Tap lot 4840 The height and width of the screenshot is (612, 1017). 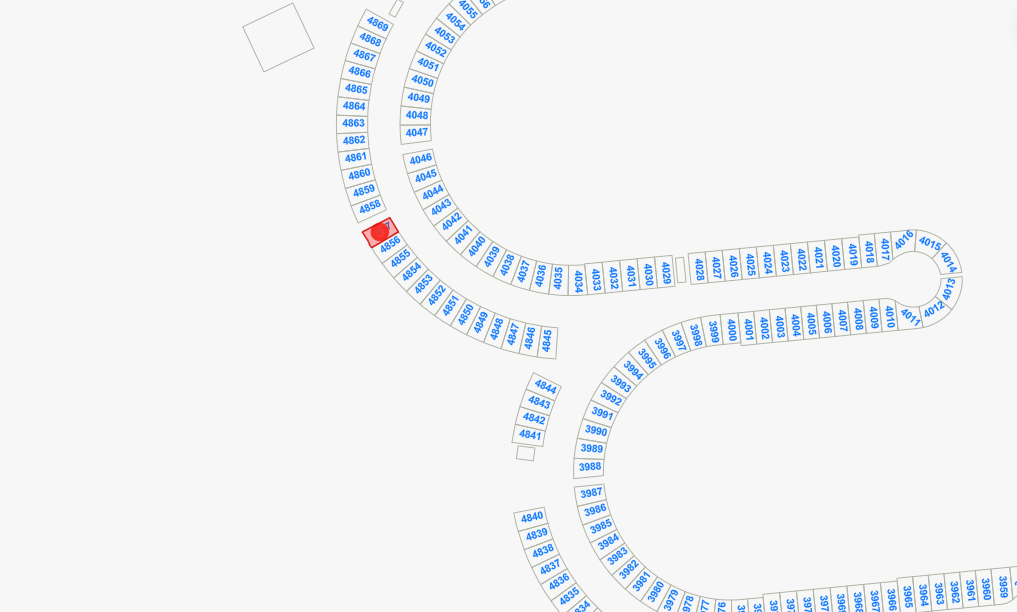click(x=532, y=518)
